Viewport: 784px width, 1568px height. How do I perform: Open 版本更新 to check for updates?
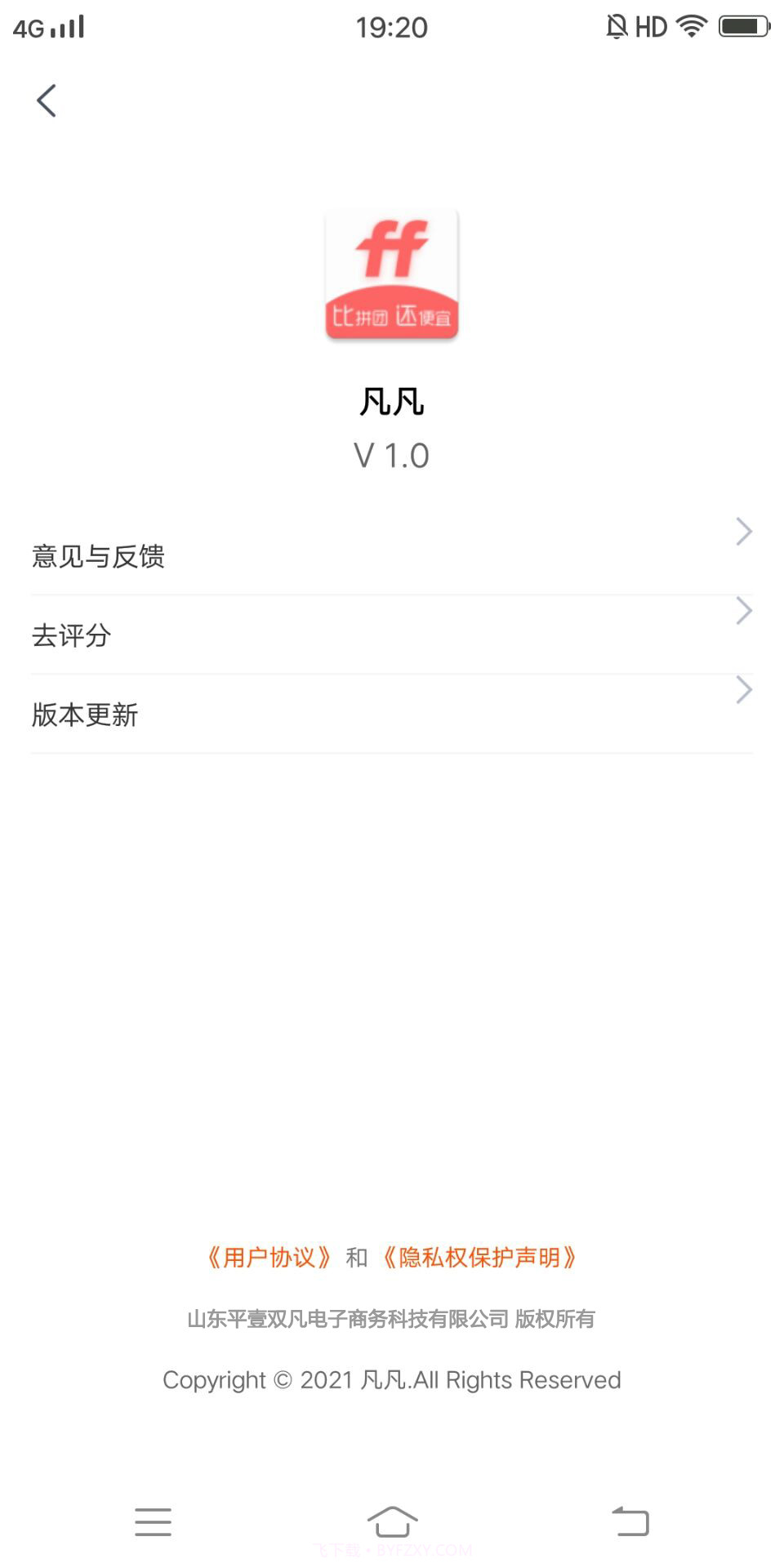(85, 714)
